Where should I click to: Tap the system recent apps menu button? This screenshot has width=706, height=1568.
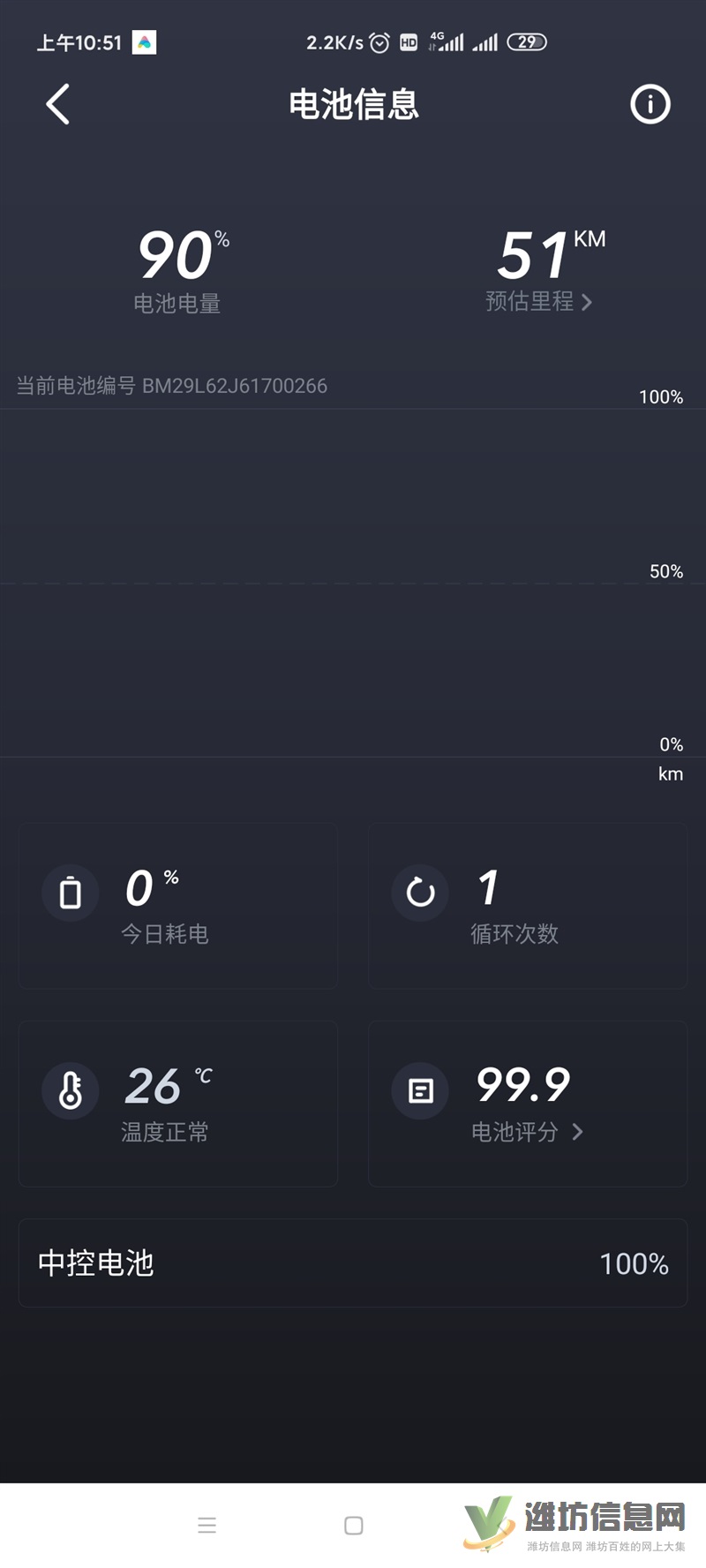click(207, 1525)
